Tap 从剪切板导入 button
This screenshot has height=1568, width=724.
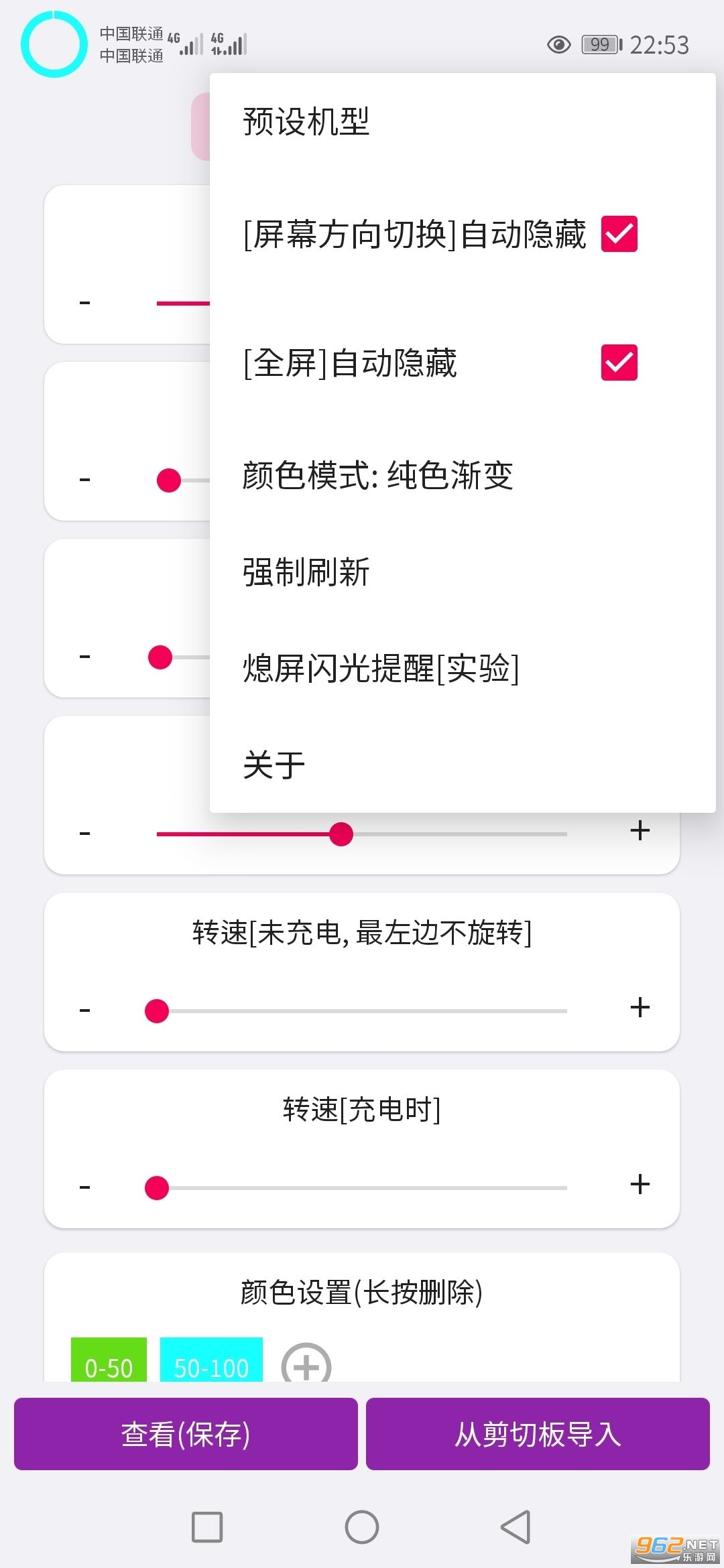point(538,1434)
